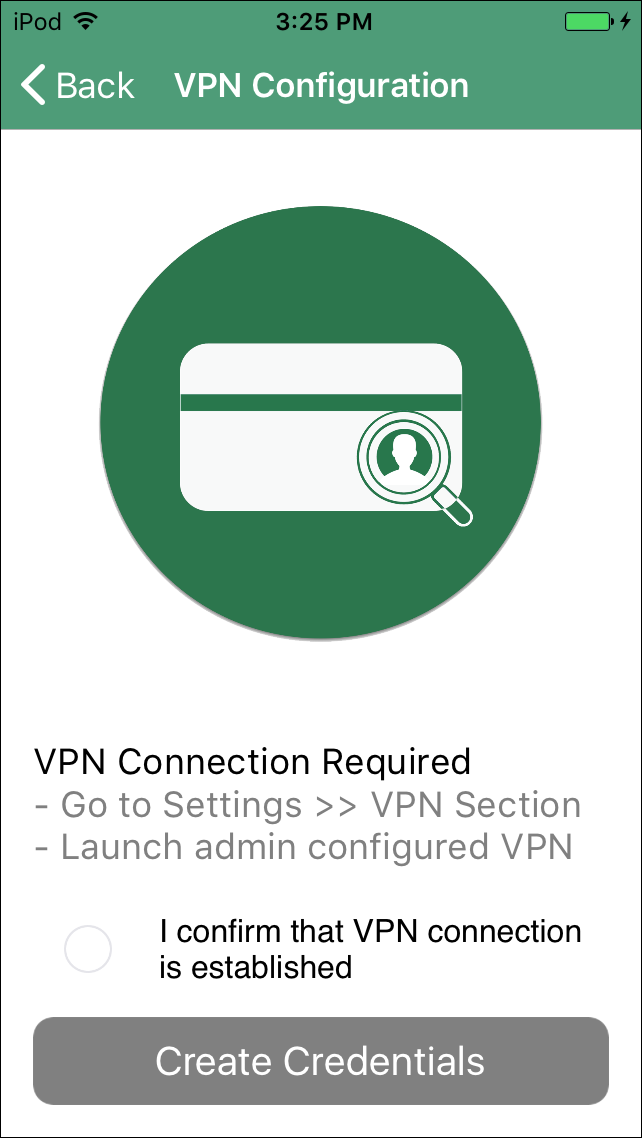The height and width of the screenshot is (1138, 642).
Task: Confirm that VPN connection is established
Action: click(x=88, y=949)
